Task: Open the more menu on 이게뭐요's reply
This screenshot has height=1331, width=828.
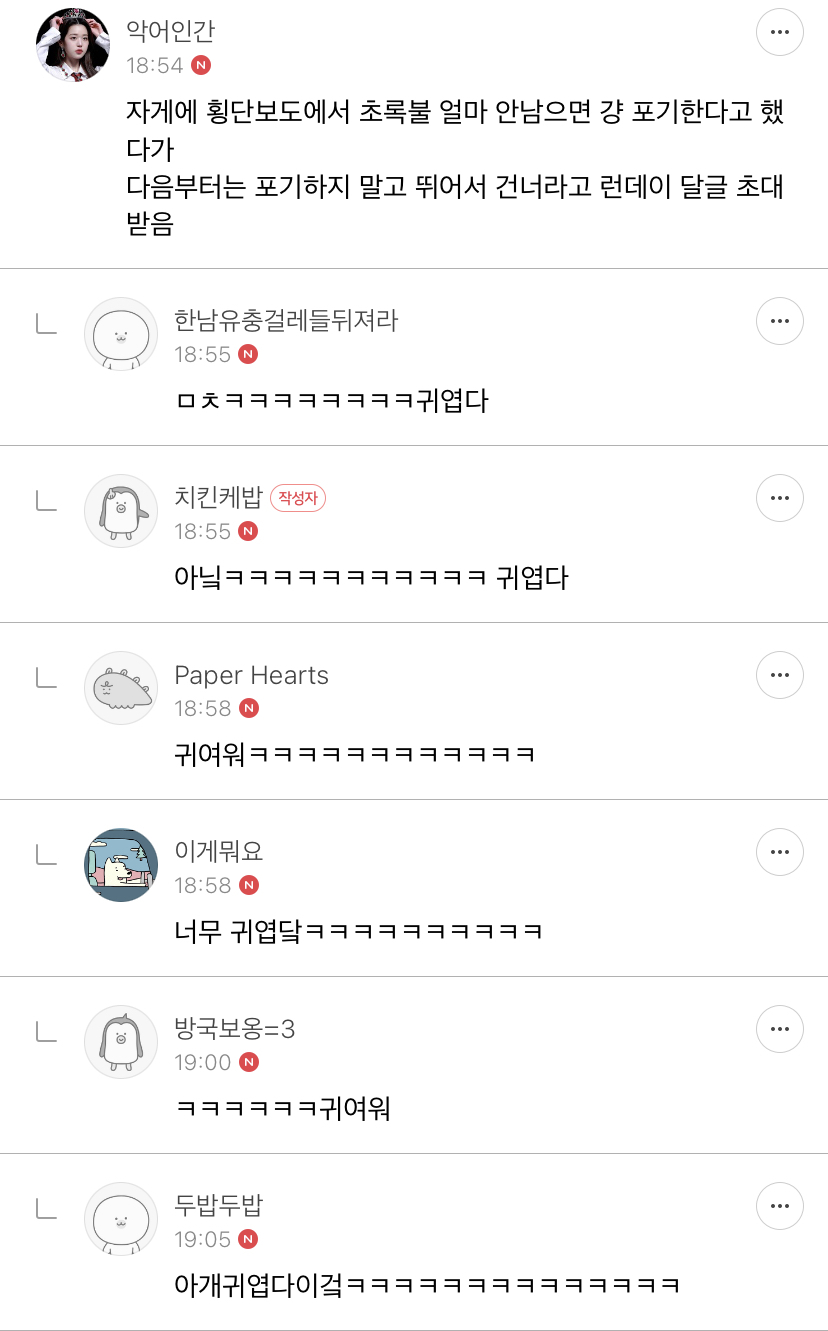Action: 779,852
